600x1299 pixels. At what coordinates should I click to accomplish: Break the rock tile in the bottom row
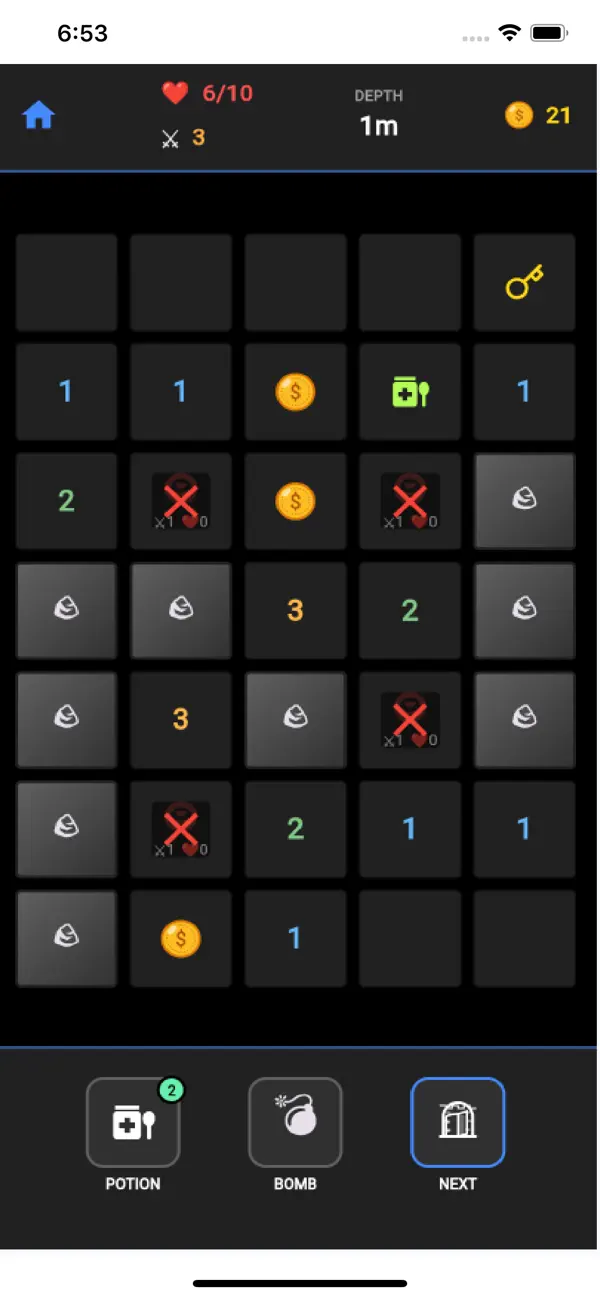click(x=66, y=938)
